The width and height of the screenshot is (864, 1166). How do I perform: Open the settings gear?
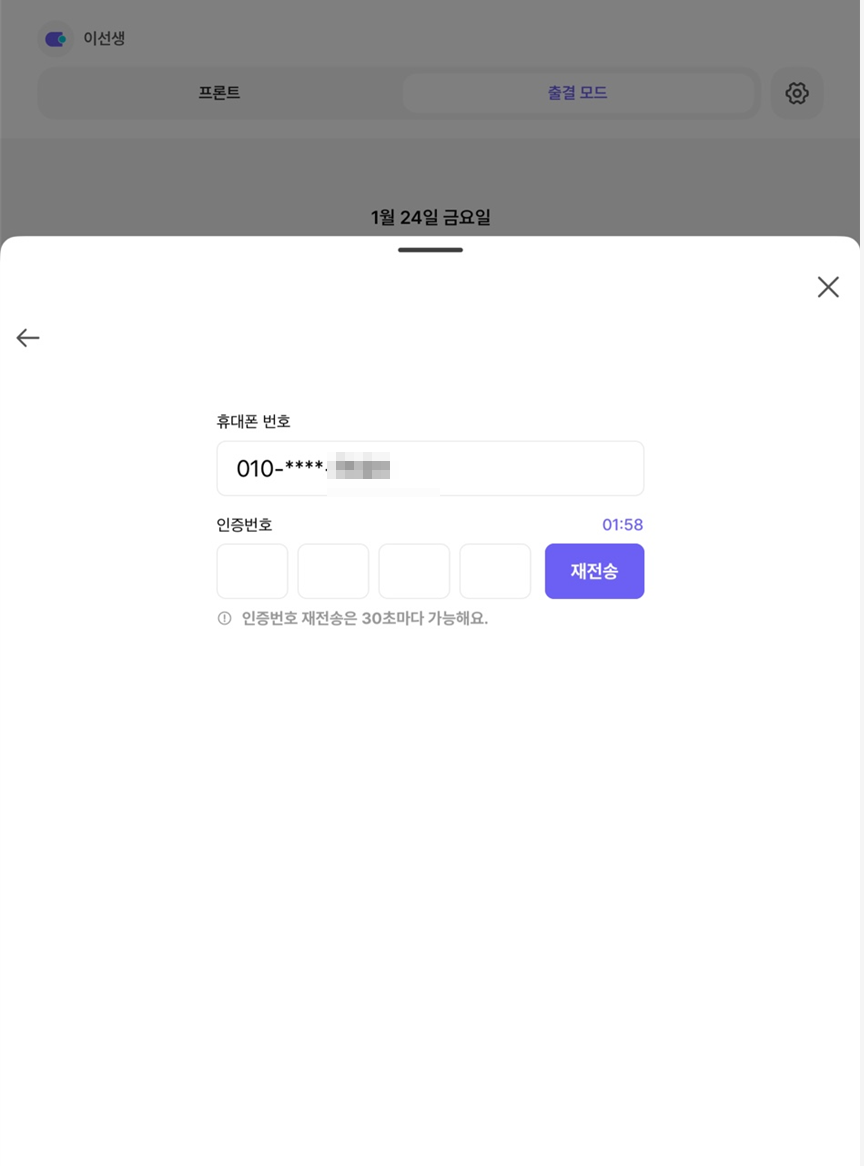(x=797, y=93)
